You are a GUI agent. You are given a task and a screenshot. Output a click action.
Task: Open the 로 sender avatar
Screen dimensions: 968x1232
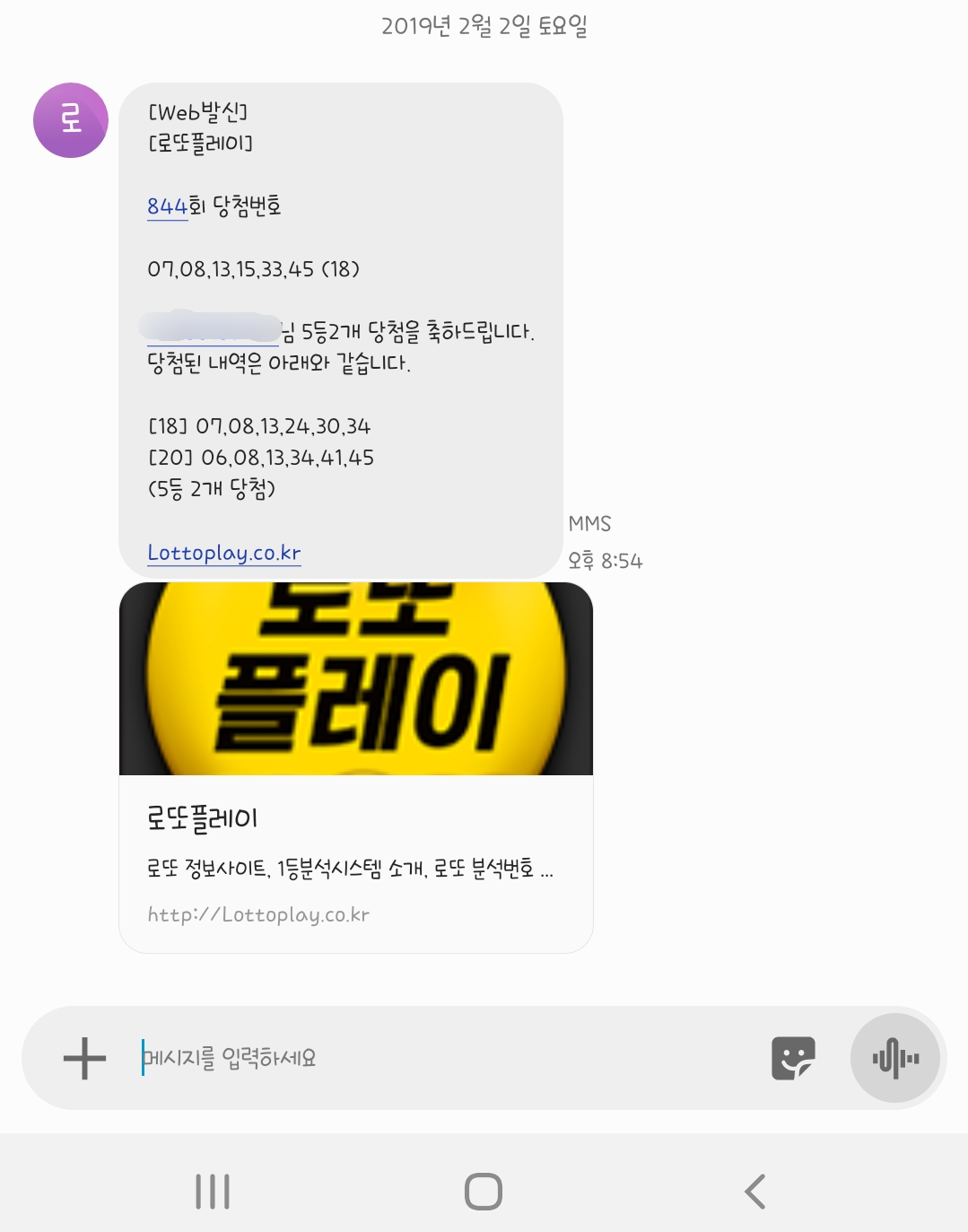[x=71, y=120]
